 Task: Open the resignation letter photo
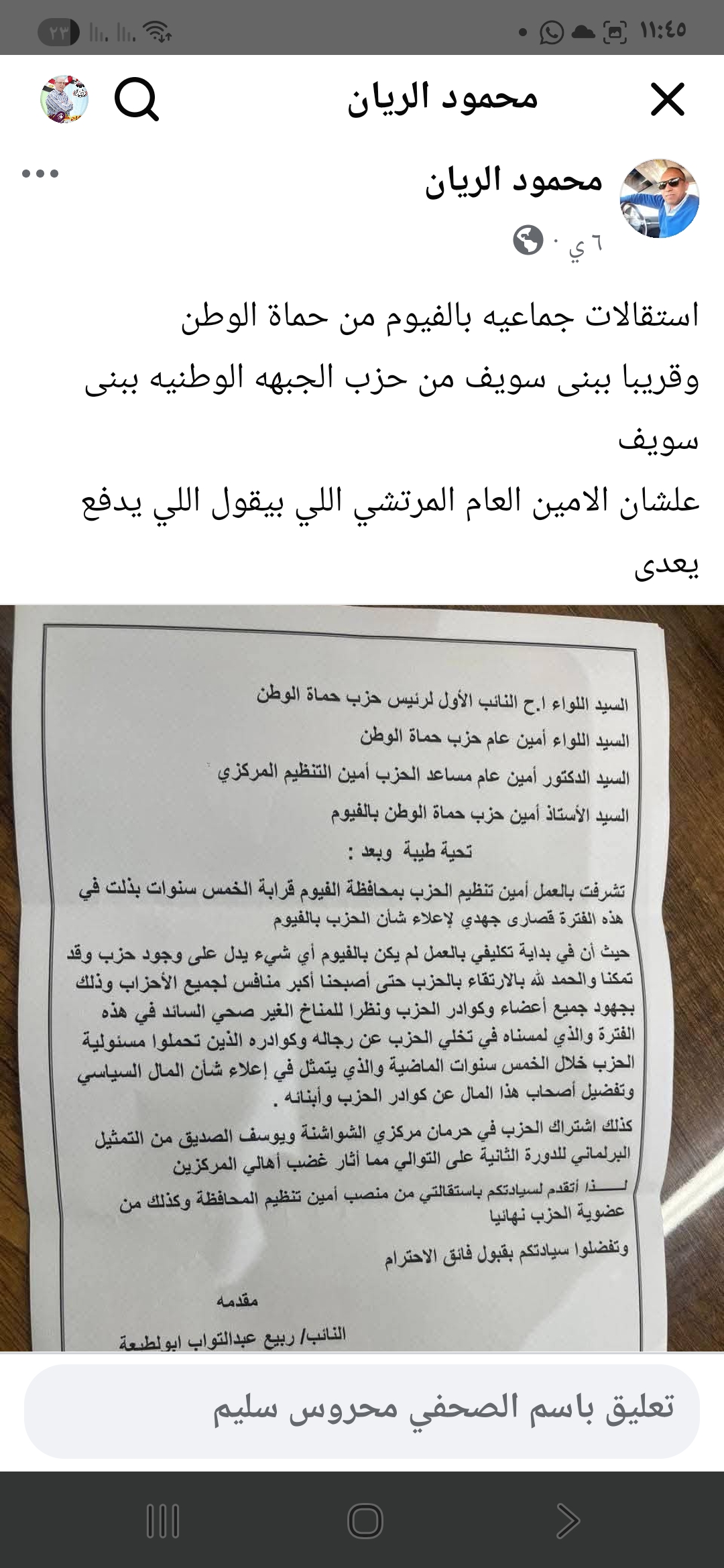pyautogui.click(x=362, y=978)
